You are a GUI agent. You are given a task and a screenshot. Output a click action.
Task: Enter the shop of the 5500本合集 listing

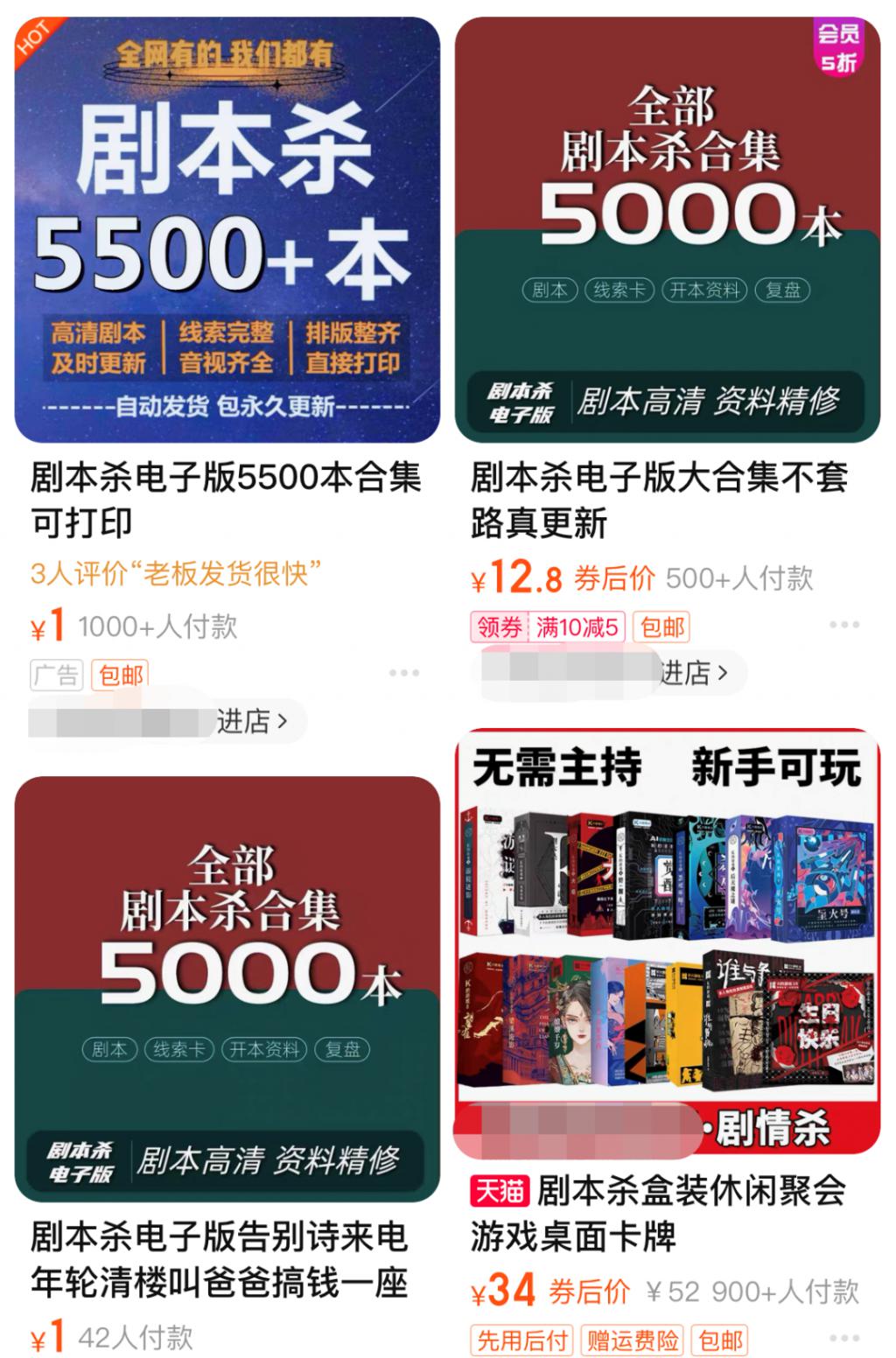(252, 722)
